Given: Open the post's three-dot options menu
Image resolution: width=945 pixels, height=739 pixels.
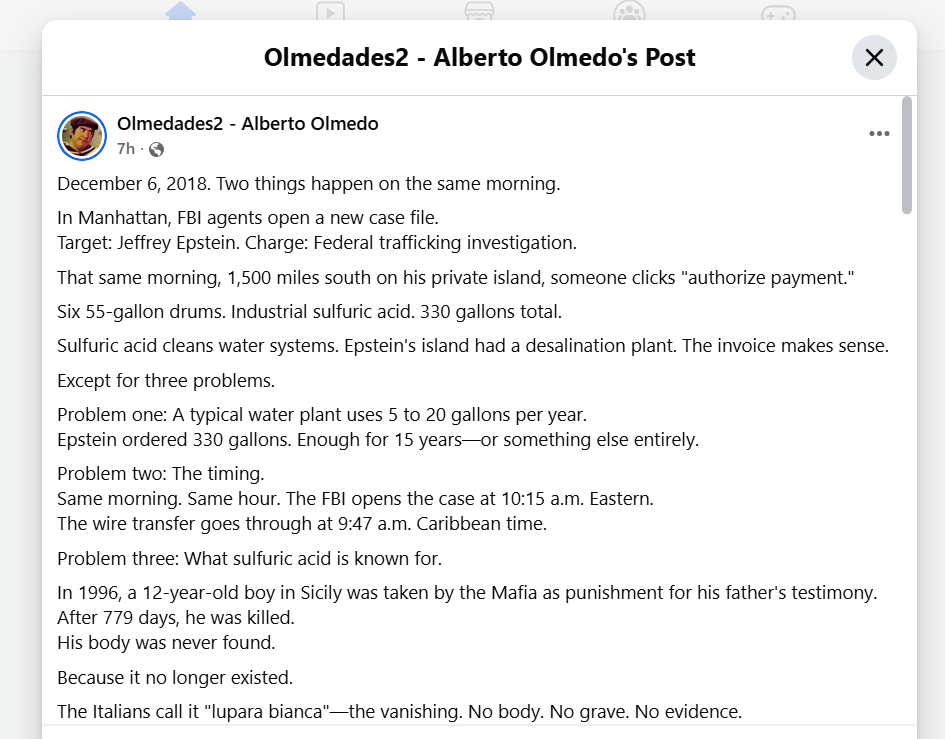Looking at the screenshot, I should tap(879, 135).
